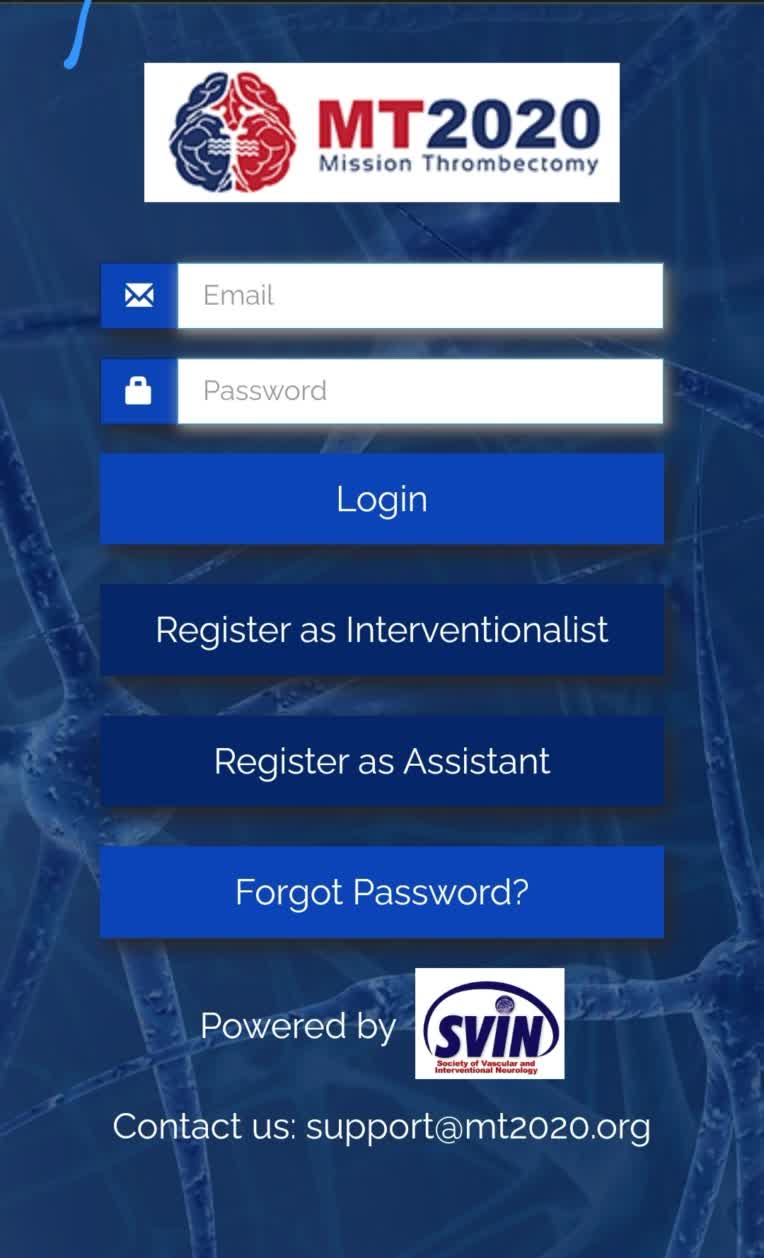Viewport: 764px width, 1258px height.
Task: Choose Register as Assistant
Action: pyautogui.click(x=382, y=761)
